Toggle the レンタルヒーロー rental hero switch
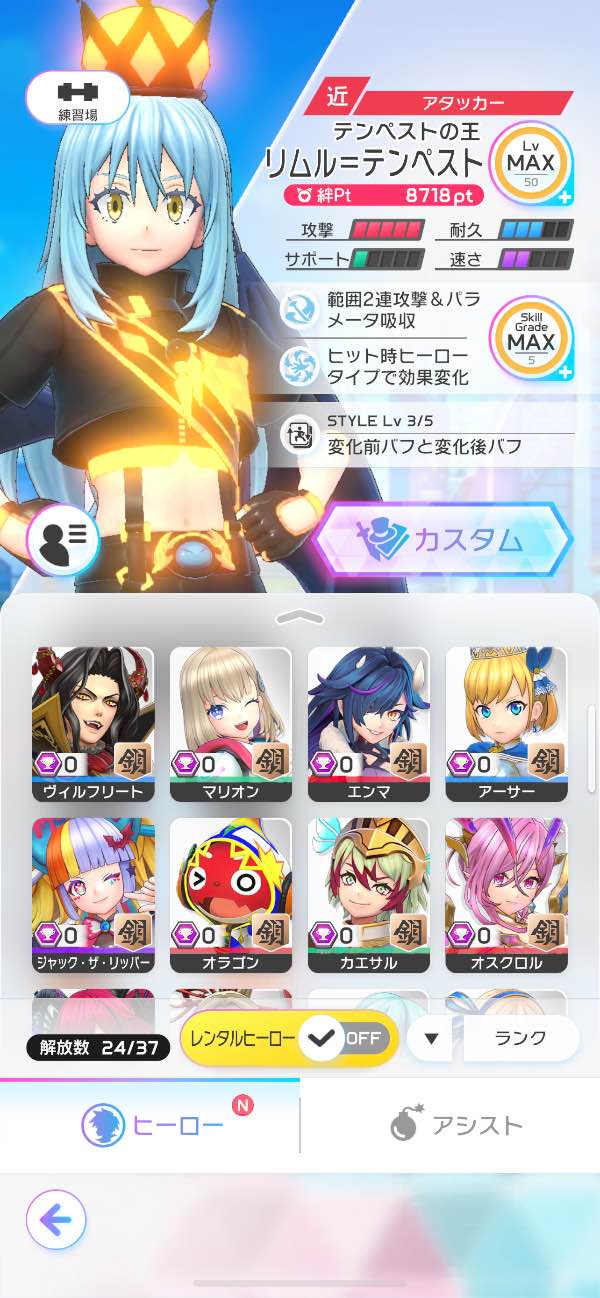Image resolution: width=600 pixels, height=1298 pixels. coord(347,1038)
